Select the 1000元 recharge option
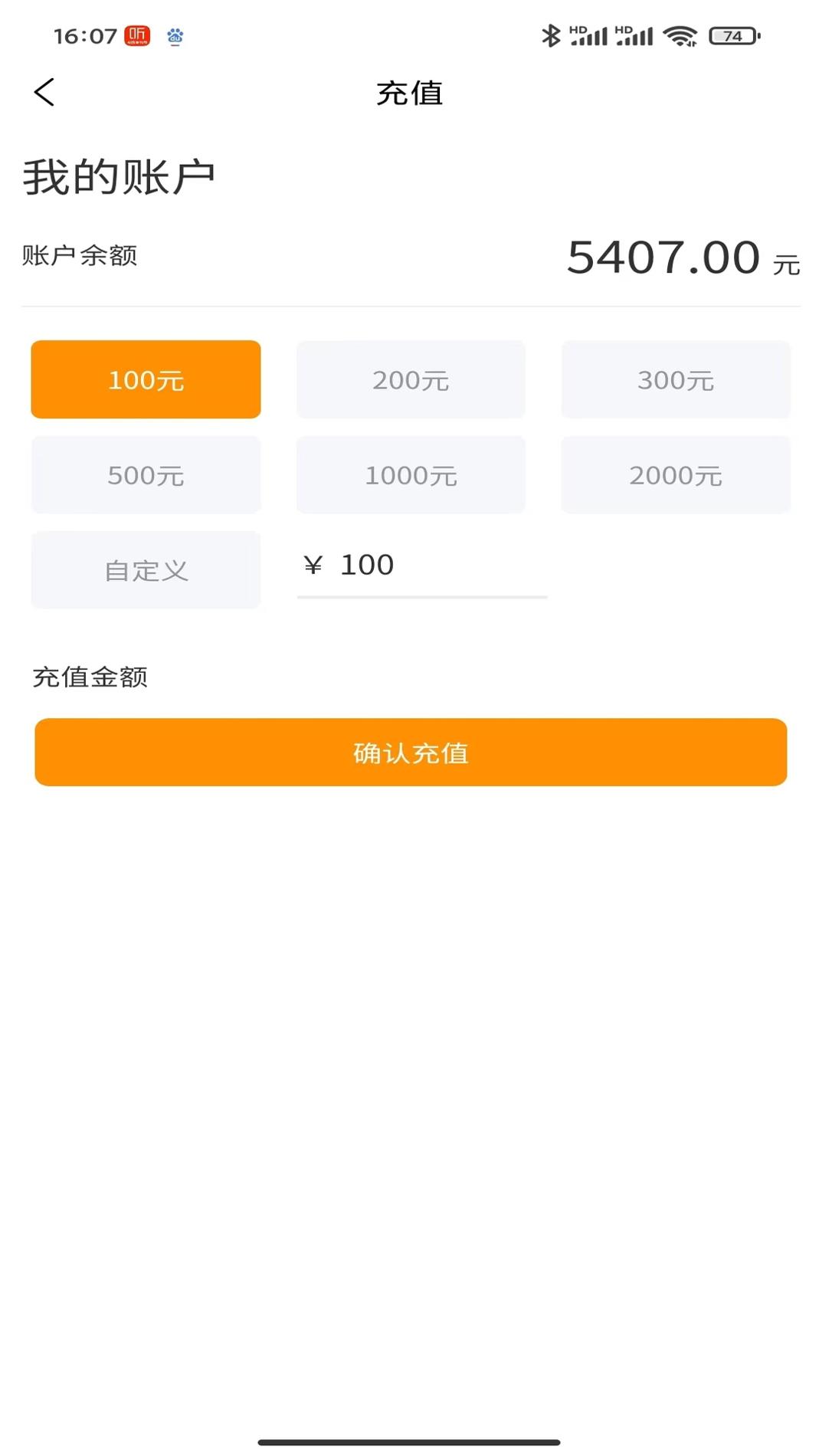Image resolution: width=819 pixels, height=1456 pixels. [411, 475]
